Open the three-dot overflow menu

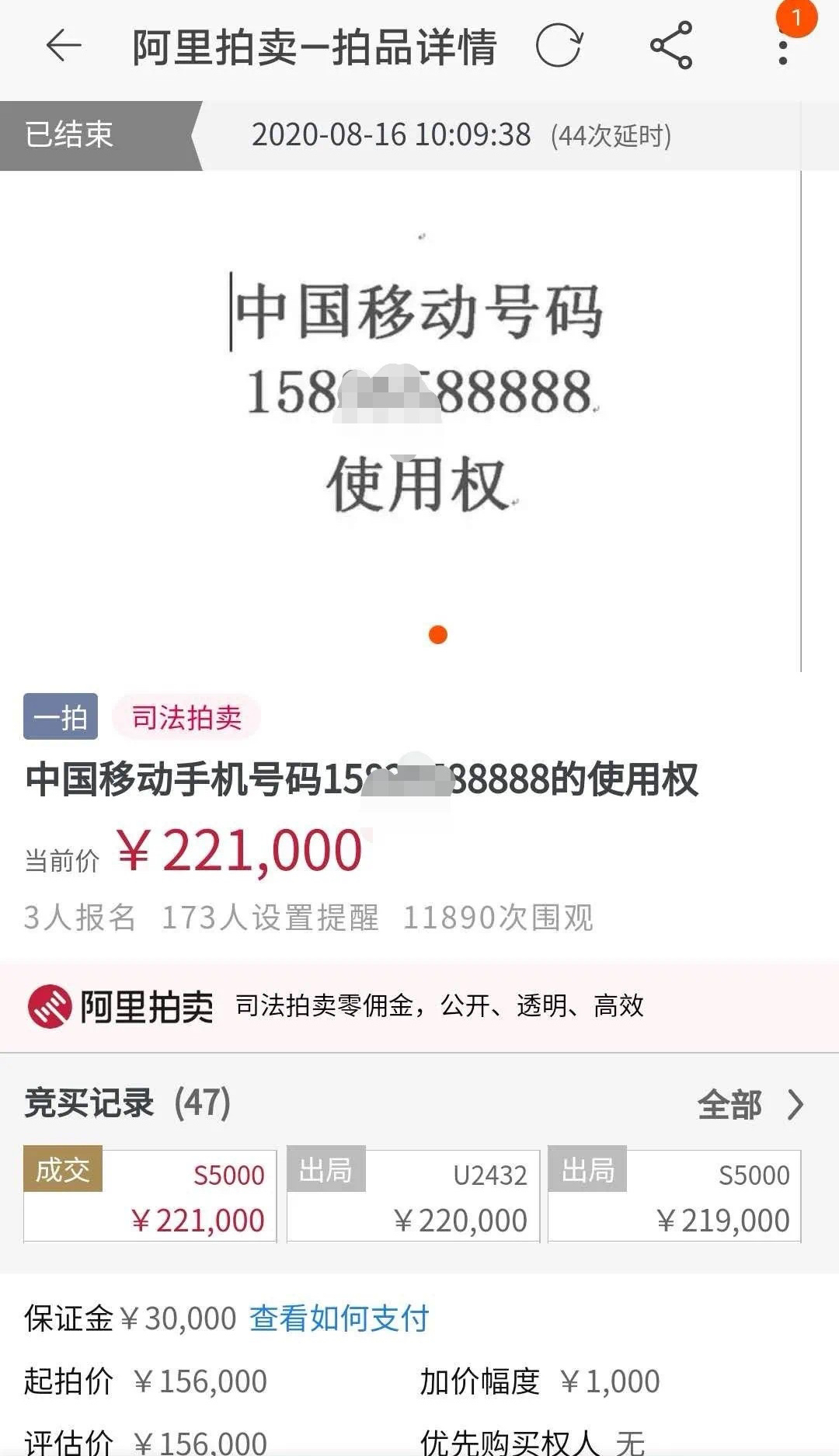pos(783,47)
